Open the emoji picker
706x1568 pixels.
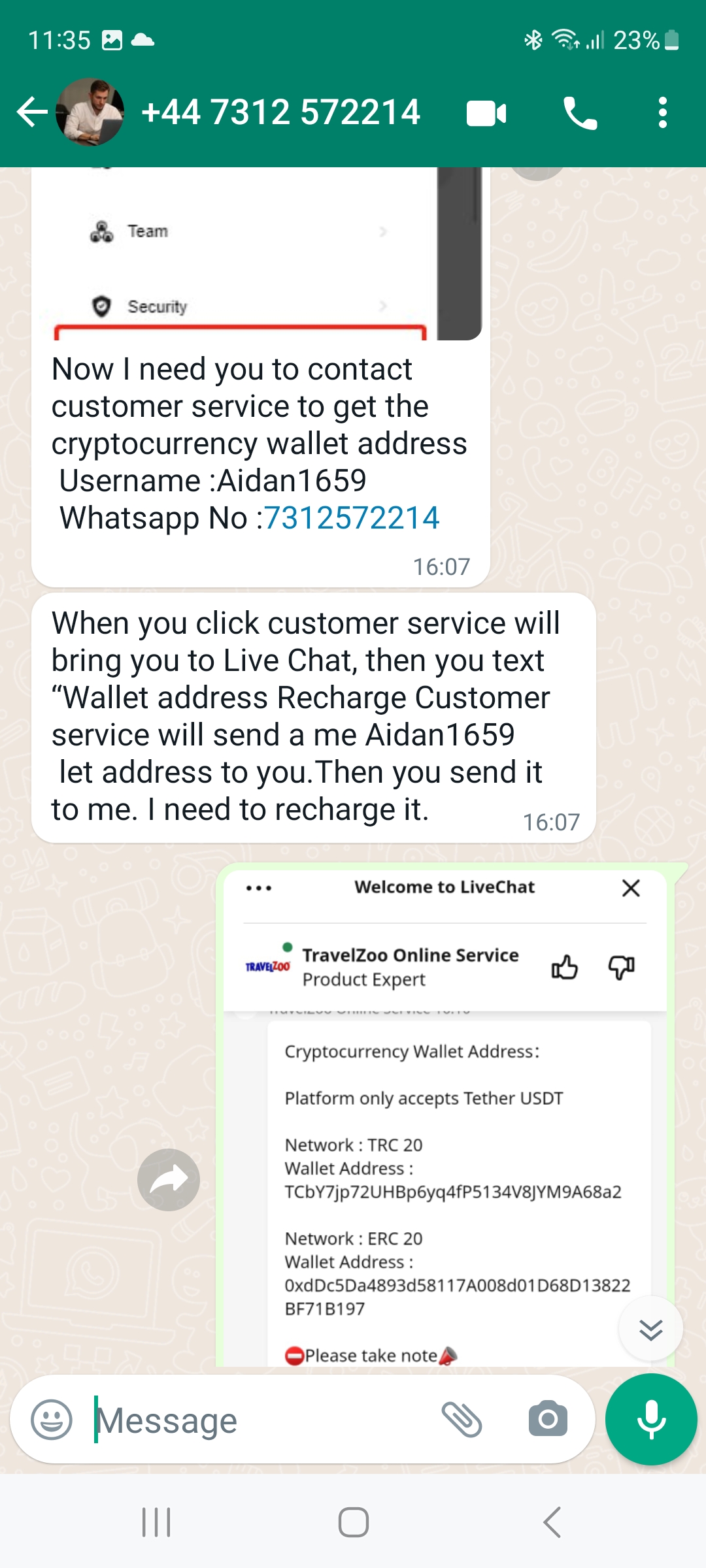click(52, 1419)
